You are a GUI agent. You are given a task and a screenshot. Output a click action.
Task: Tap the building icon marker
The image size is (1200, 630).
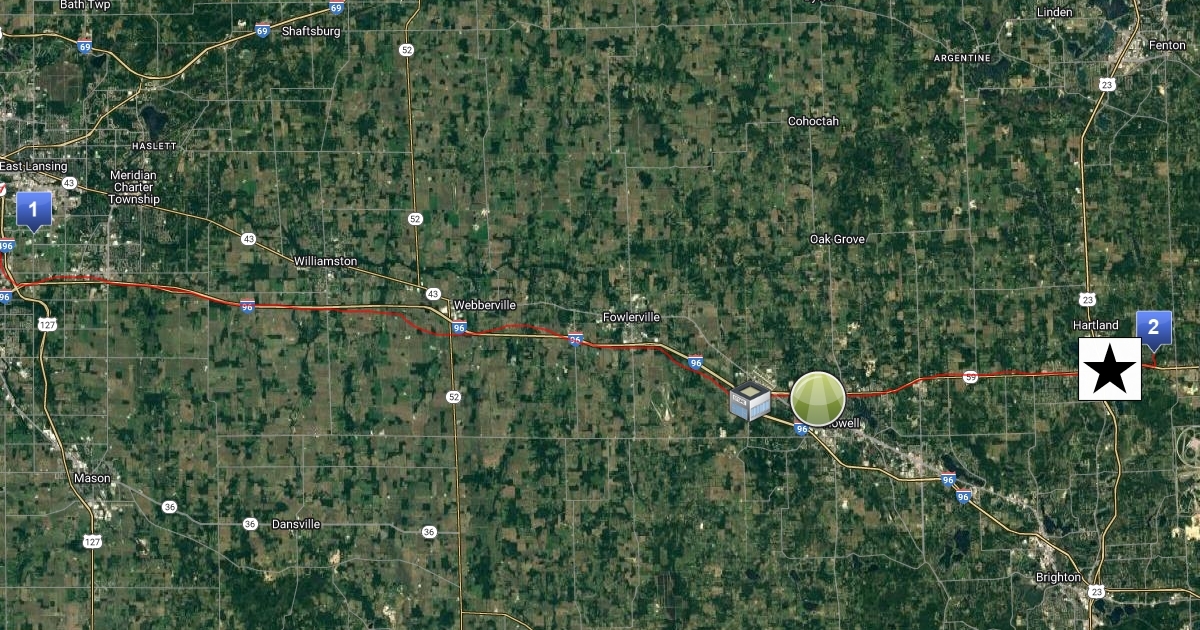[750, 400]
